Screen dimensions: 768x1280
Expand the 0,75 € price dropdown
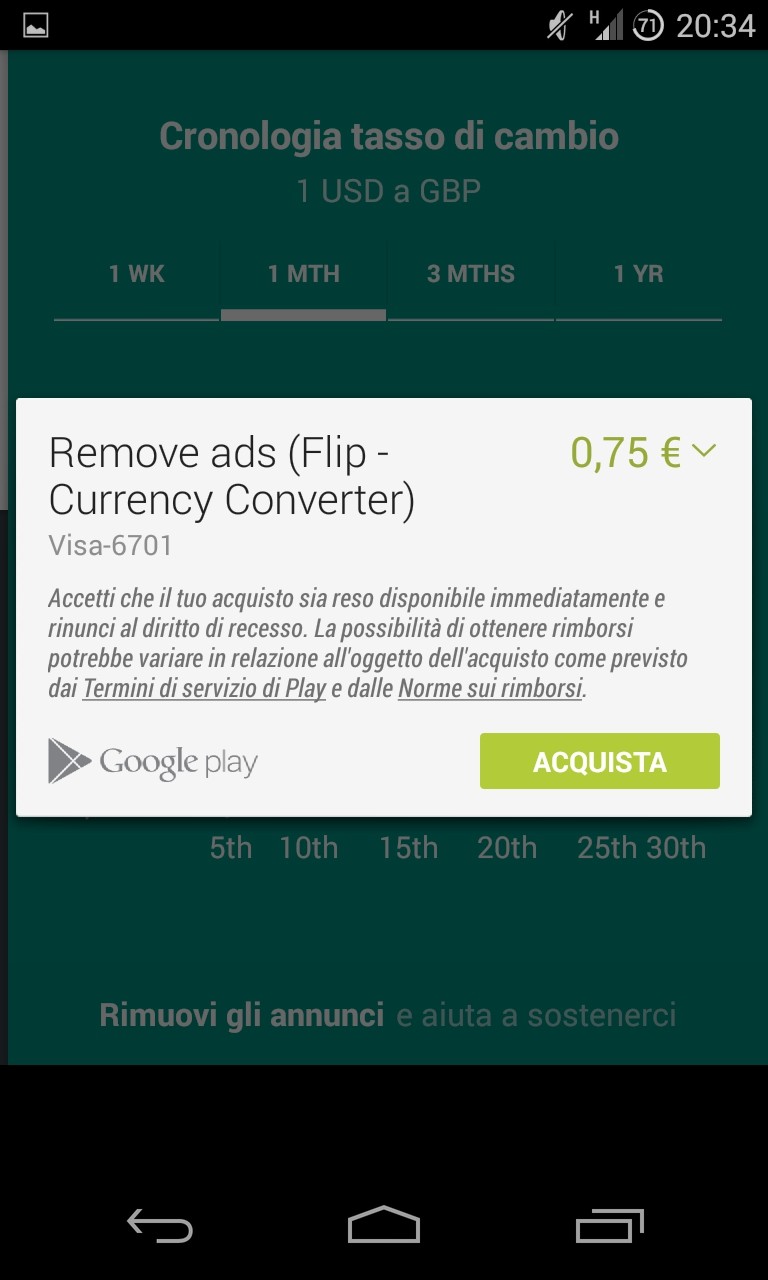coord(643,453)
